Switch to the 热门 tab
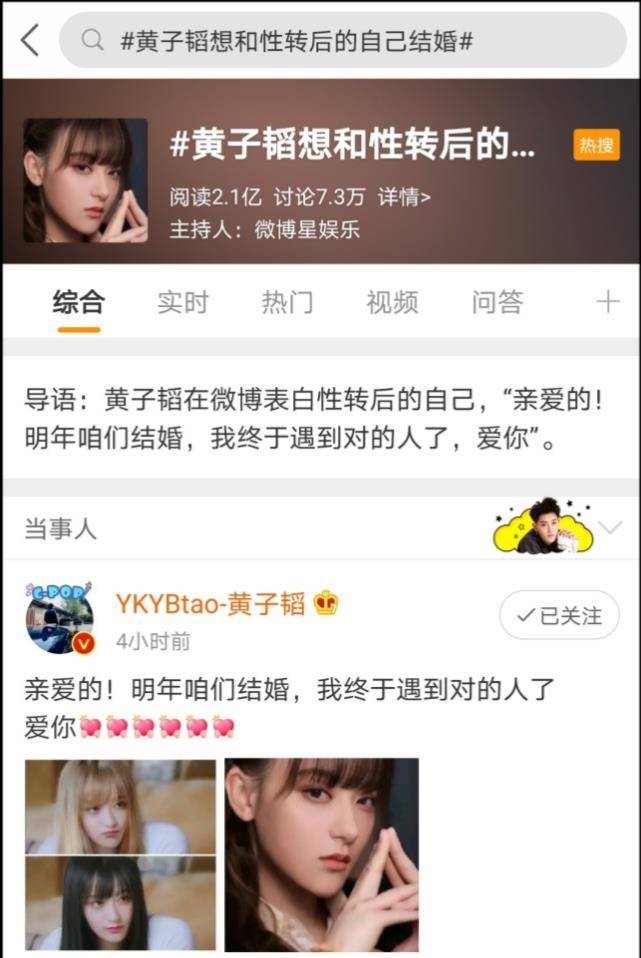 [x=287, y=302]
